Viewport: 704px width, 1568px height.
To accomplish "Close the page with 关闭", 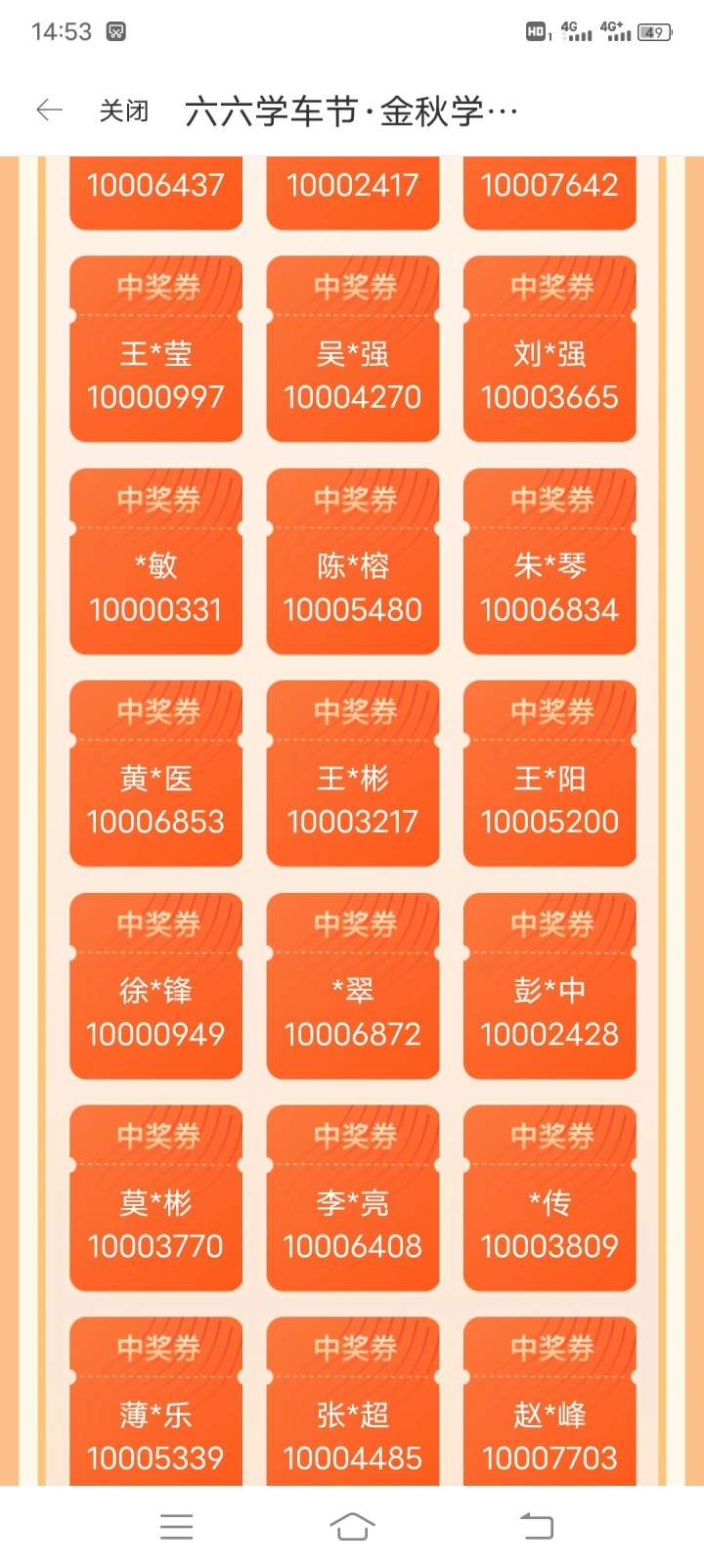I will pos(124,112).
